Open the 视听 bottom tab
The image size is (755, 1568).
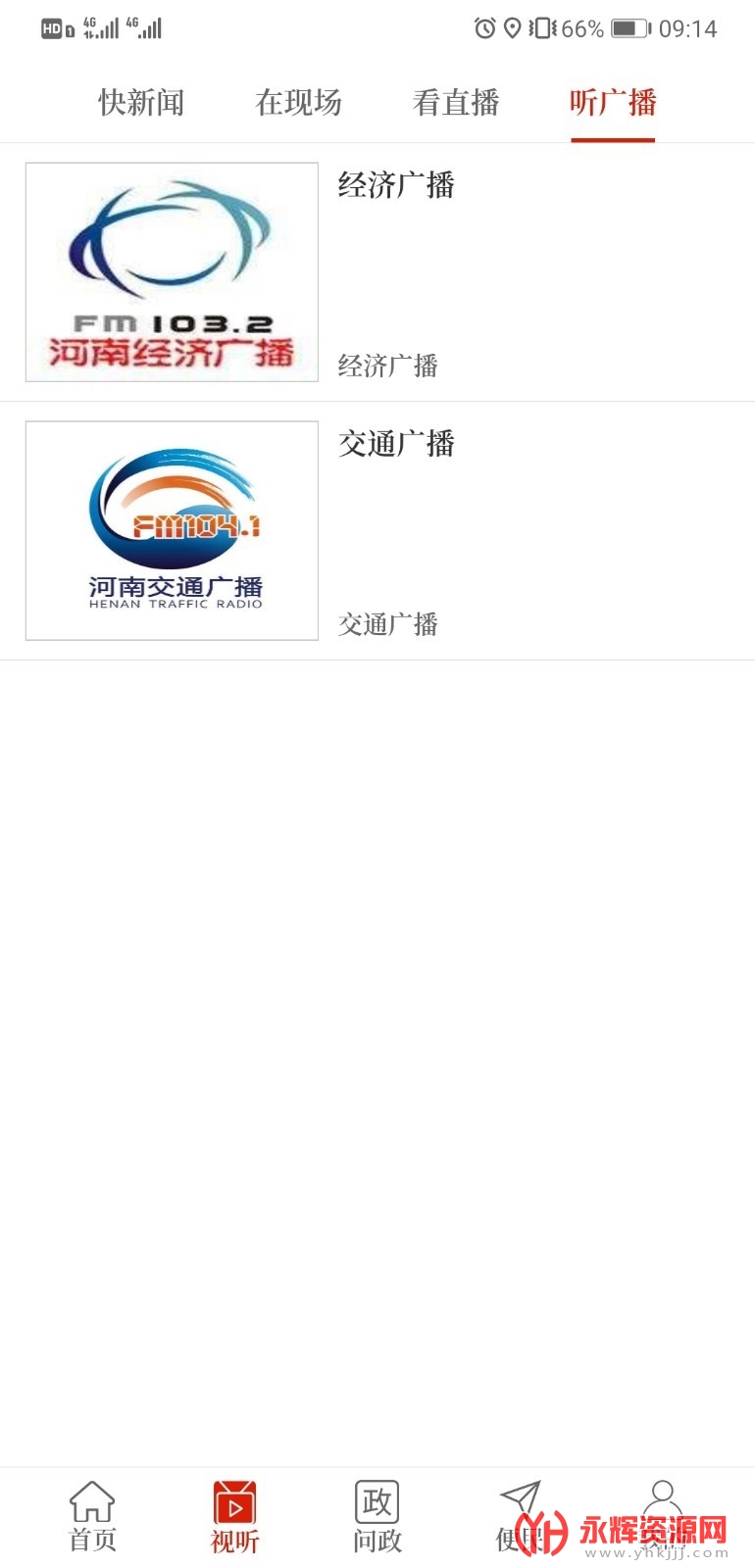(234, 1516)
